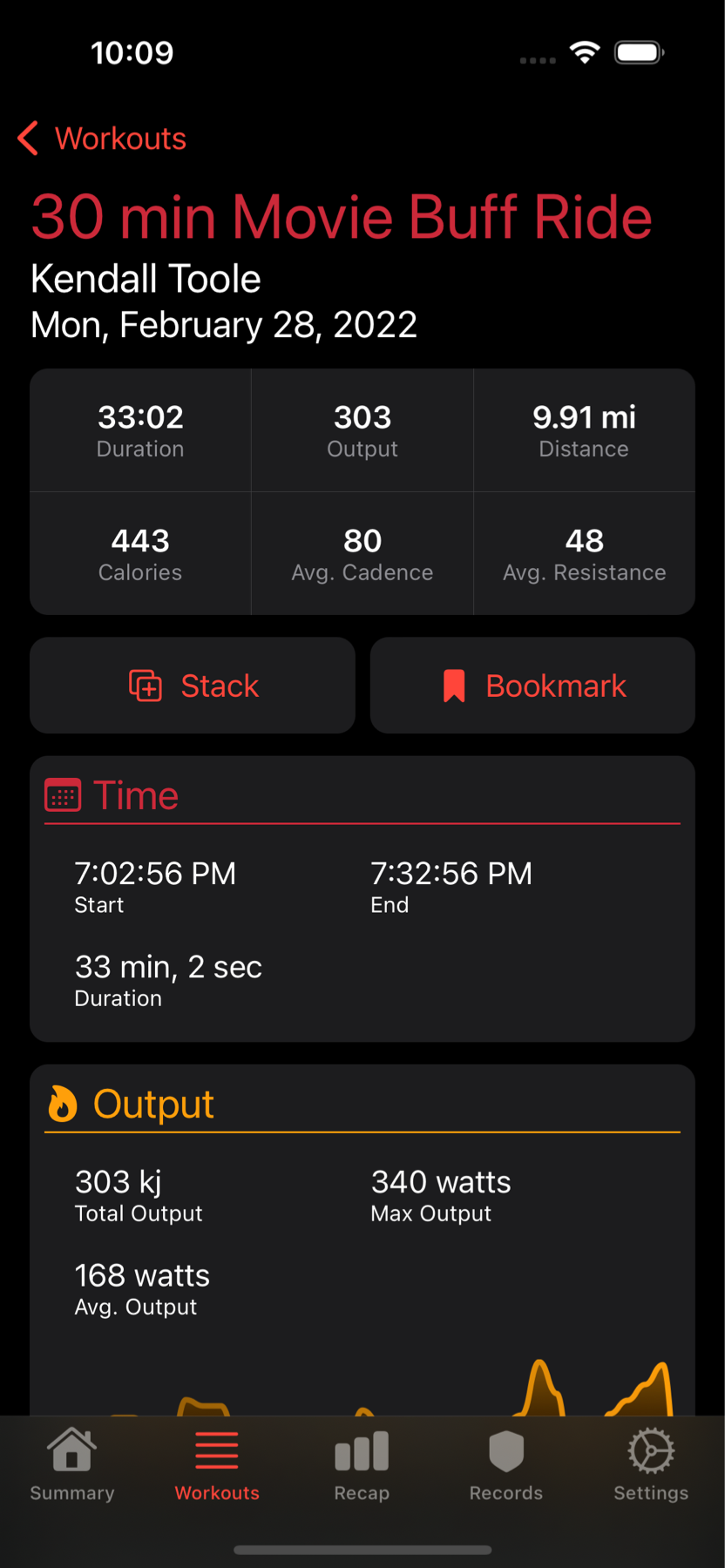Go back to Workouts list

coord(102,139)
